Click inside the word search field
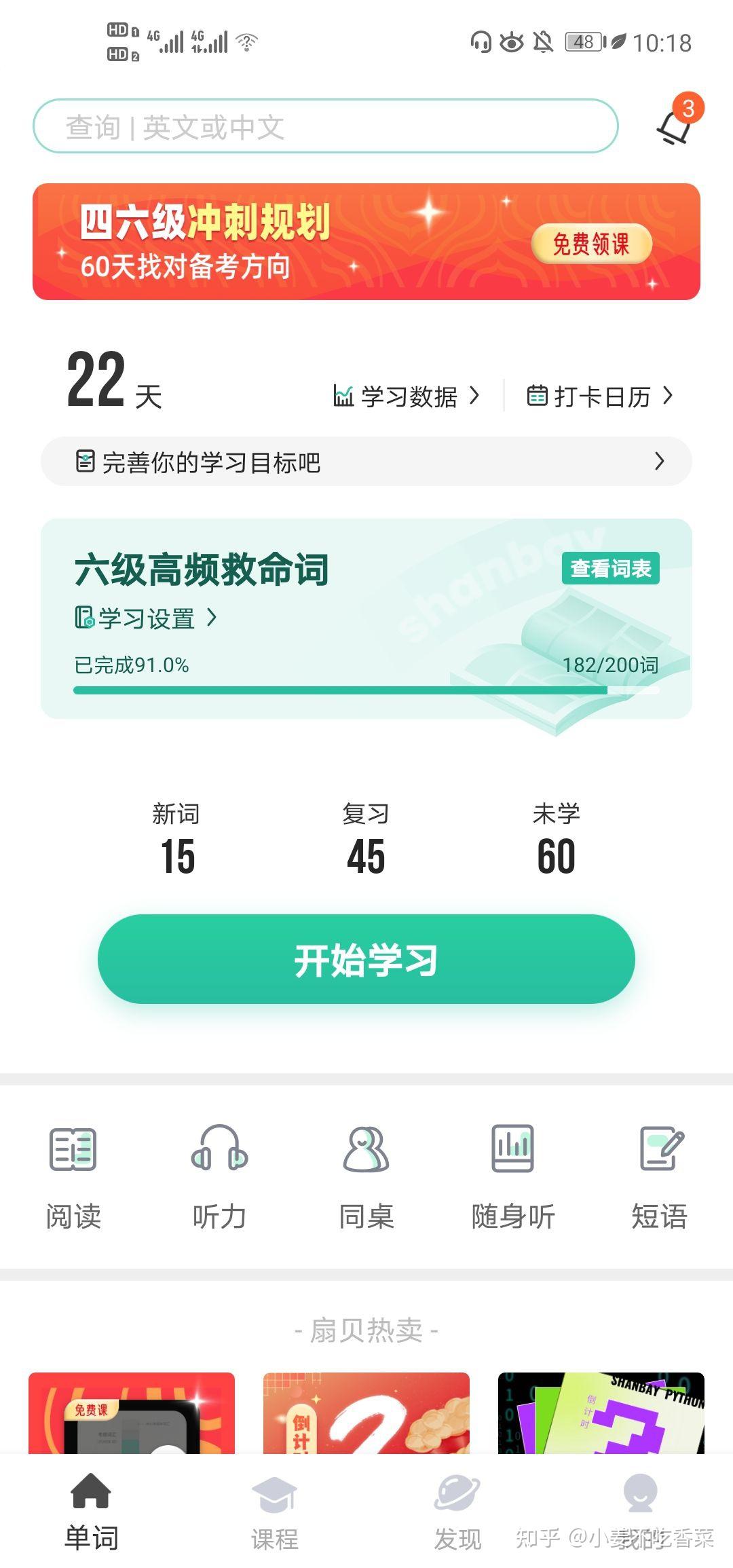Screen dimensions: 733x1568 [x=326, y=126]
